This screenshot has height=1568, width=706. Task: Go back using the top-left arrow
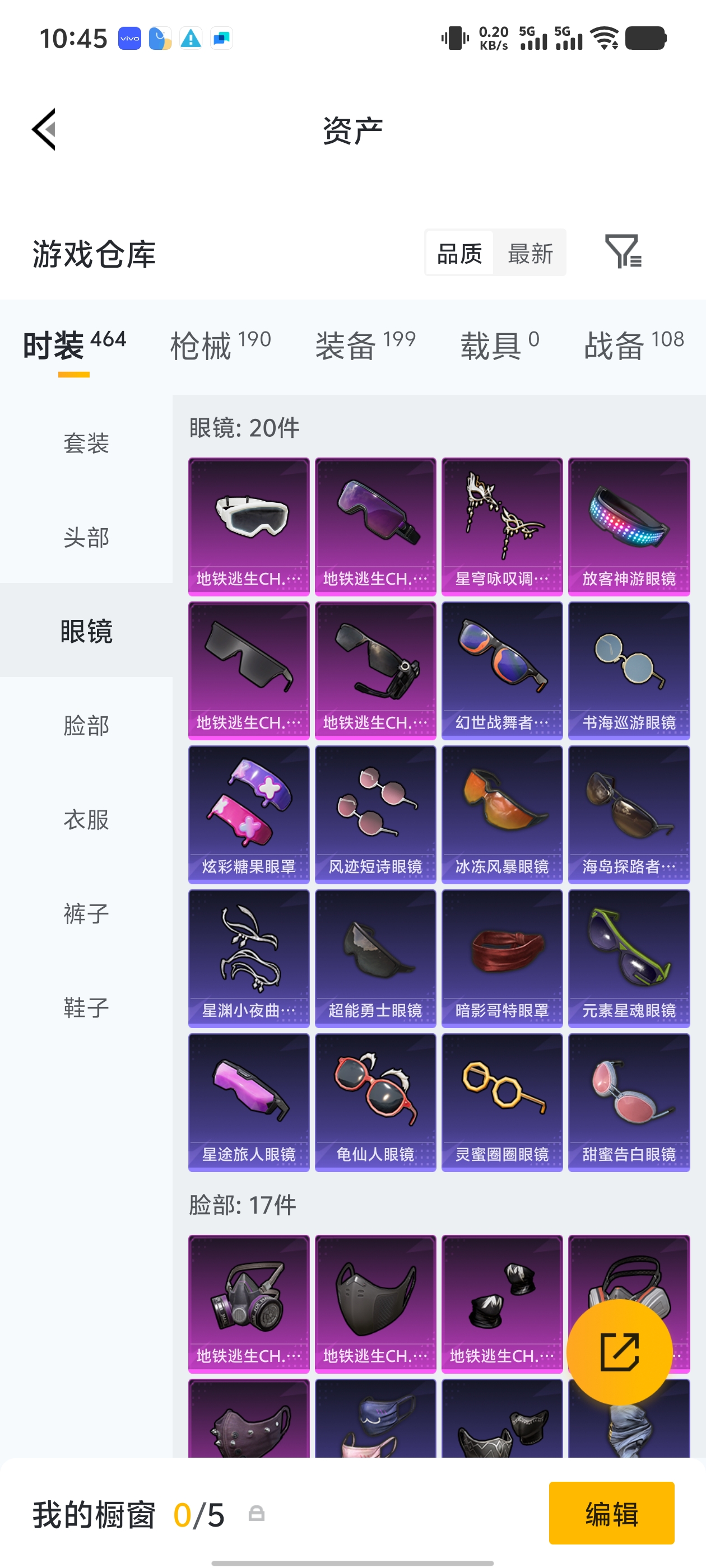point(44,129)
